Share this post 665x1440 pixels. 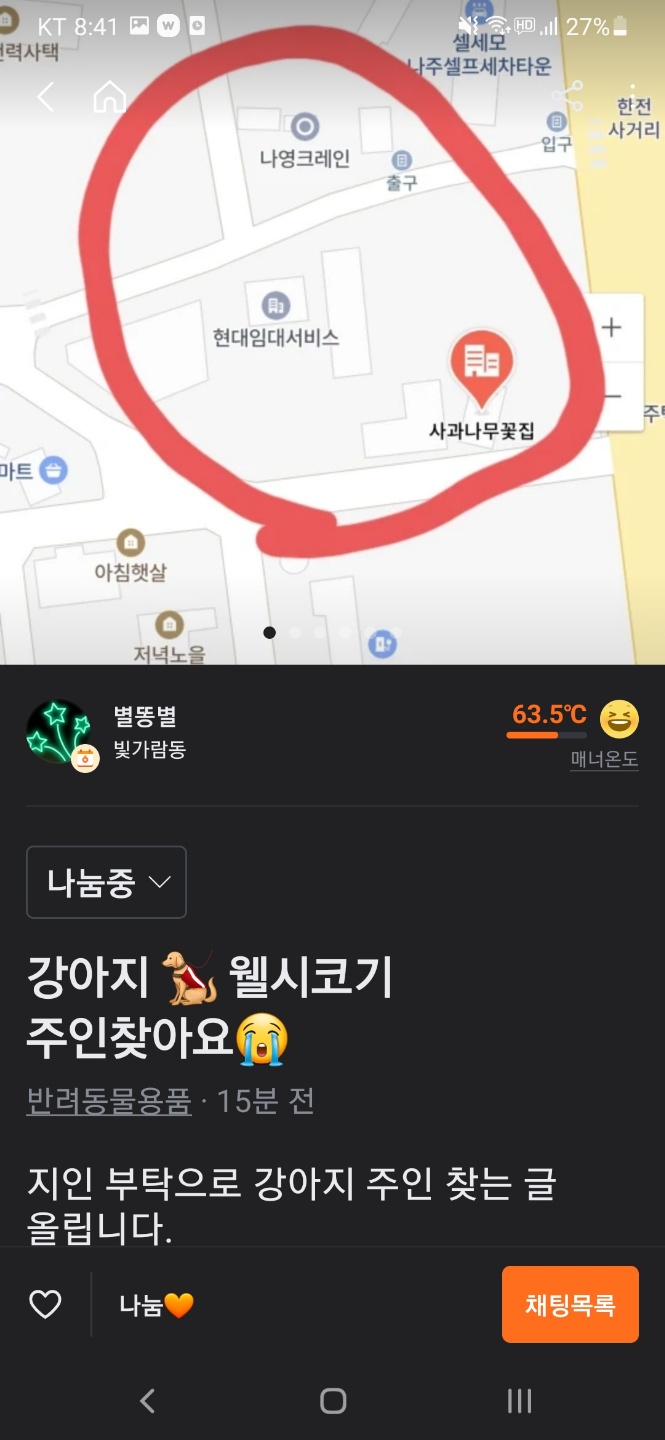pos(567,97)
